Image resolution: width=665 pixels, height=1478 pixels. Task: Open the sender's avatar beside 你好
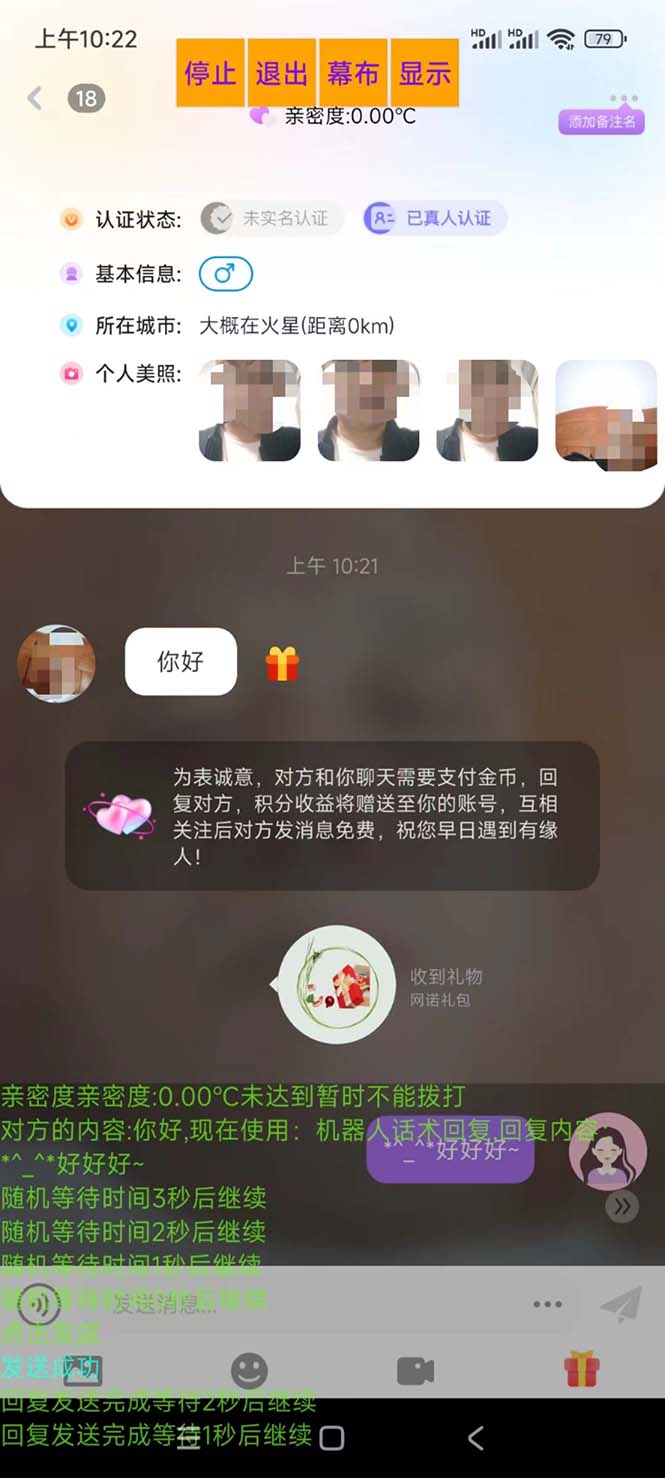57,662
